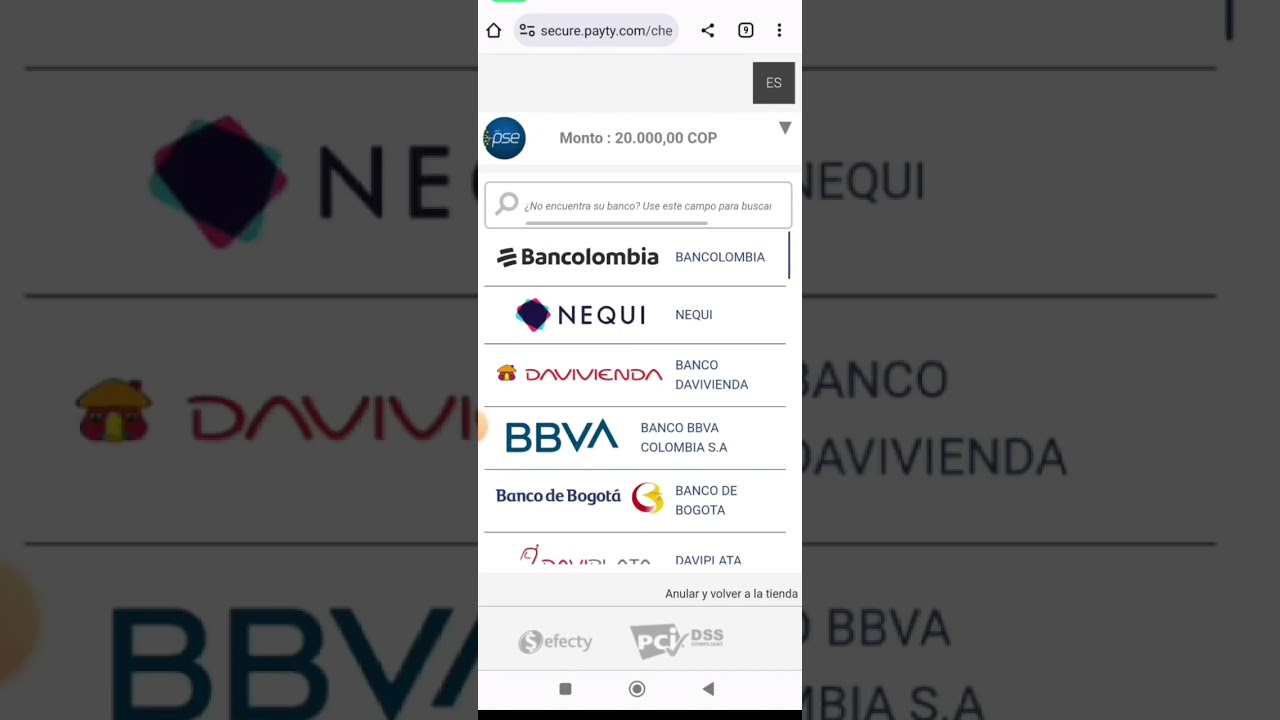Screen dimensions: 1280x720
Task: Choose Nequi as payment bank
Action: pos(635,315)
